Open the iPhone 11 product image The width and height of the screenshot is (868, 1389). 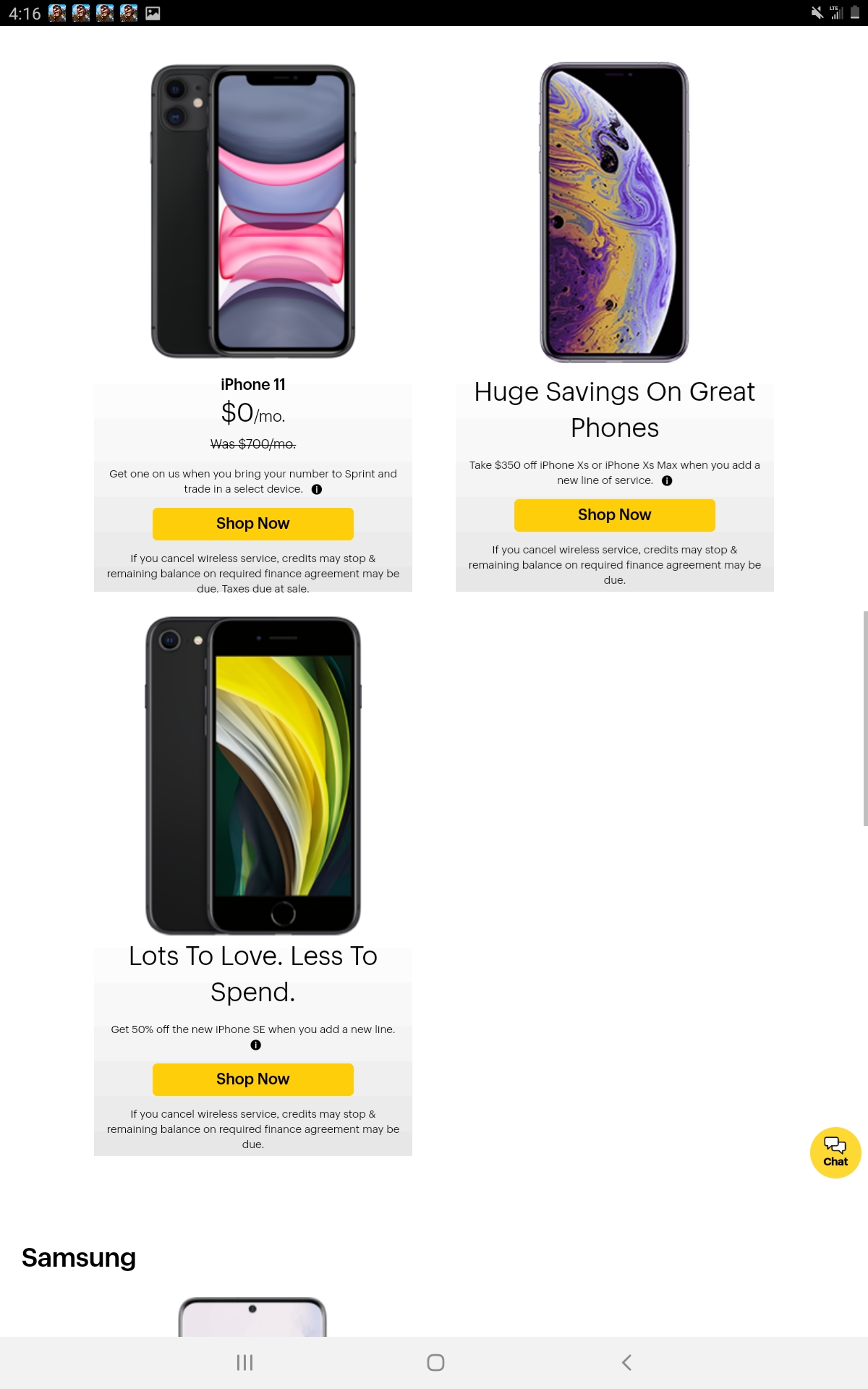tap(252, 211)
